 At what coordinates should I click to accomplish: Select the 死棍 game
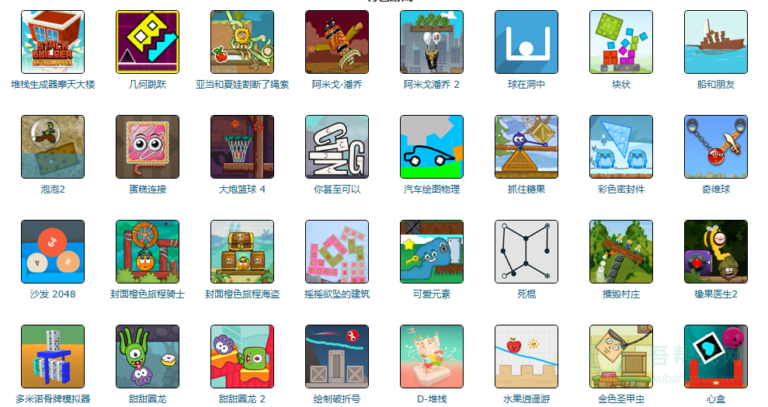[526, 252]
